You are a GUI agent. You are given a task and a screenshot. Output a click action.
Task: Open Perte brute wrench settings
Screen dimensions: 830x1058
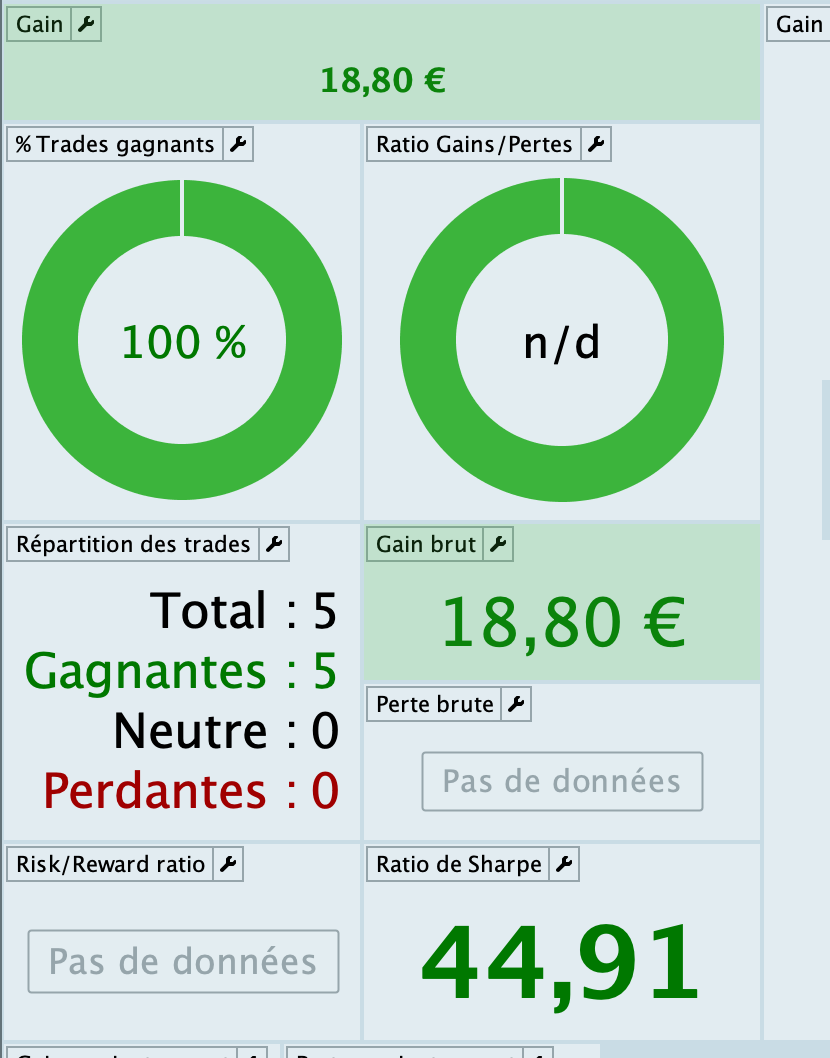coord(515,705)
